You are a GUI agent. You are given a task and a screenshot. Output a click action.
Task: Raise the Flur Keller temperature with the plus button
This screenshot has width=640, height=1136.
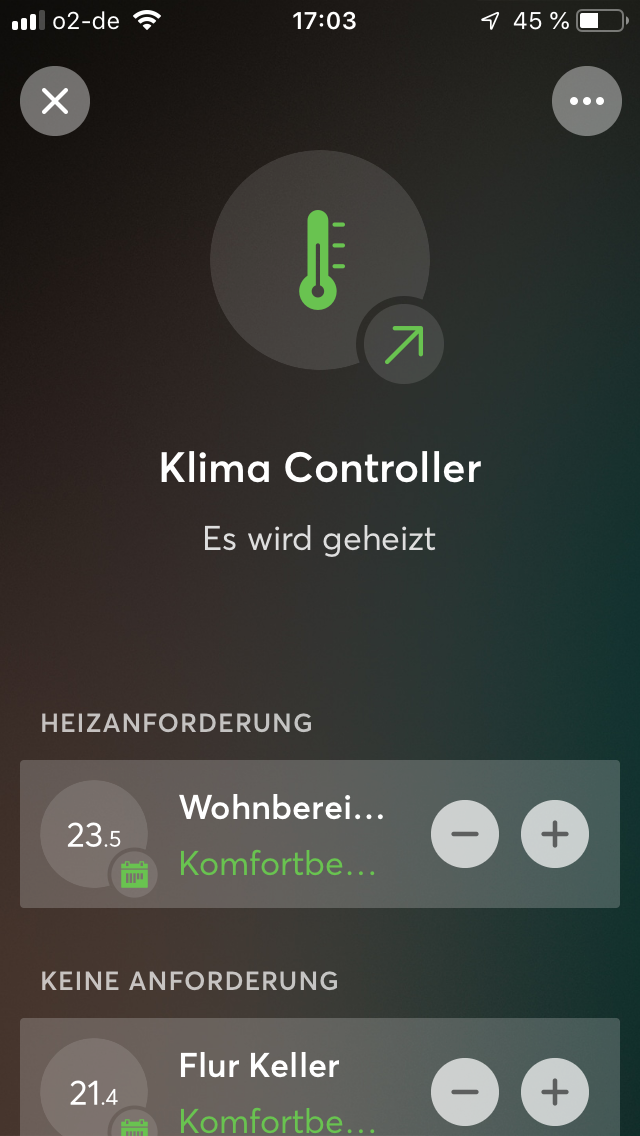pos(555,1091)
